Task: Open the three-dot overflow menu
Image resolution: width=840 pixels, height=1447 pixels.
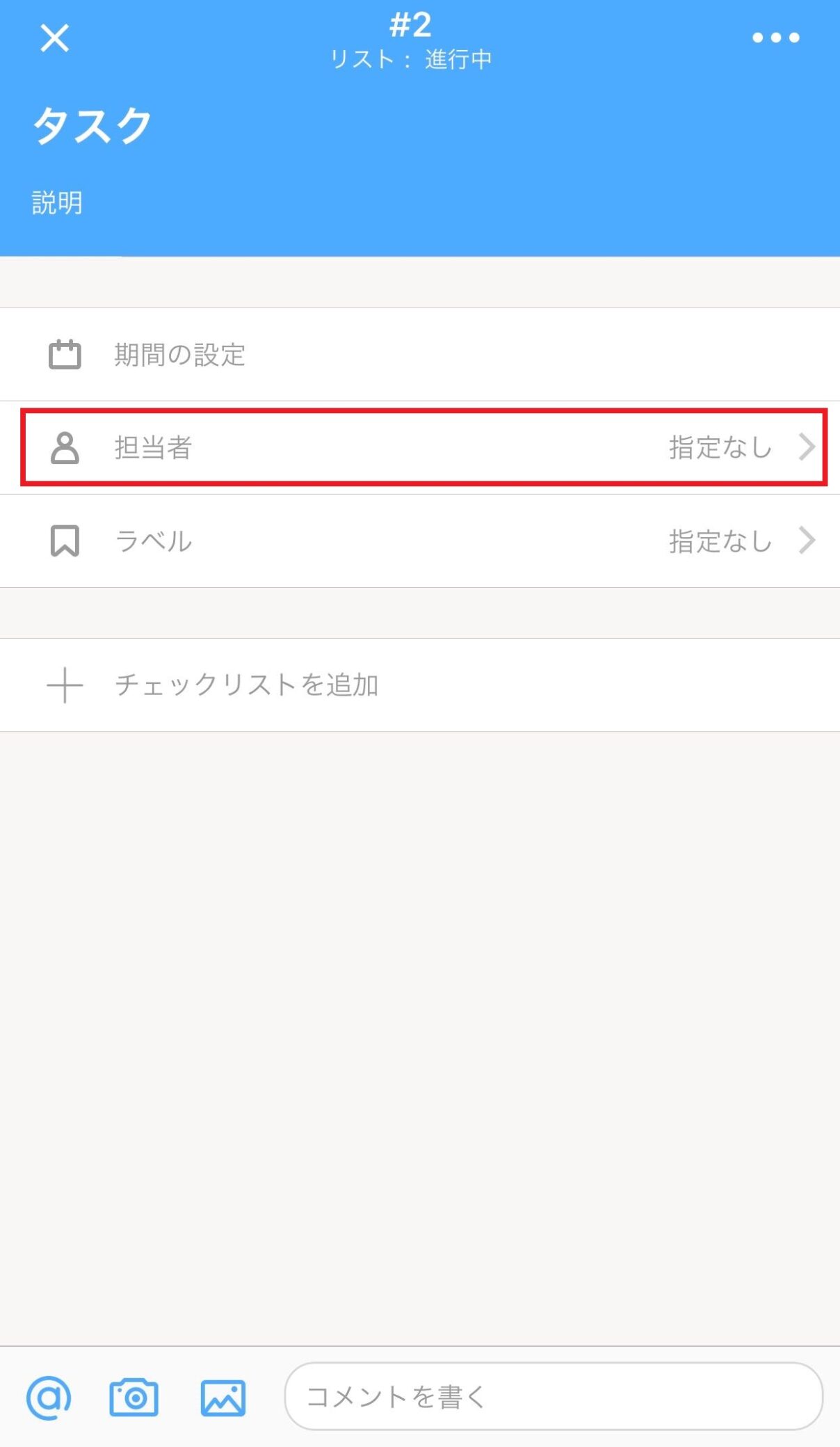Action: [x=775, y=38]
